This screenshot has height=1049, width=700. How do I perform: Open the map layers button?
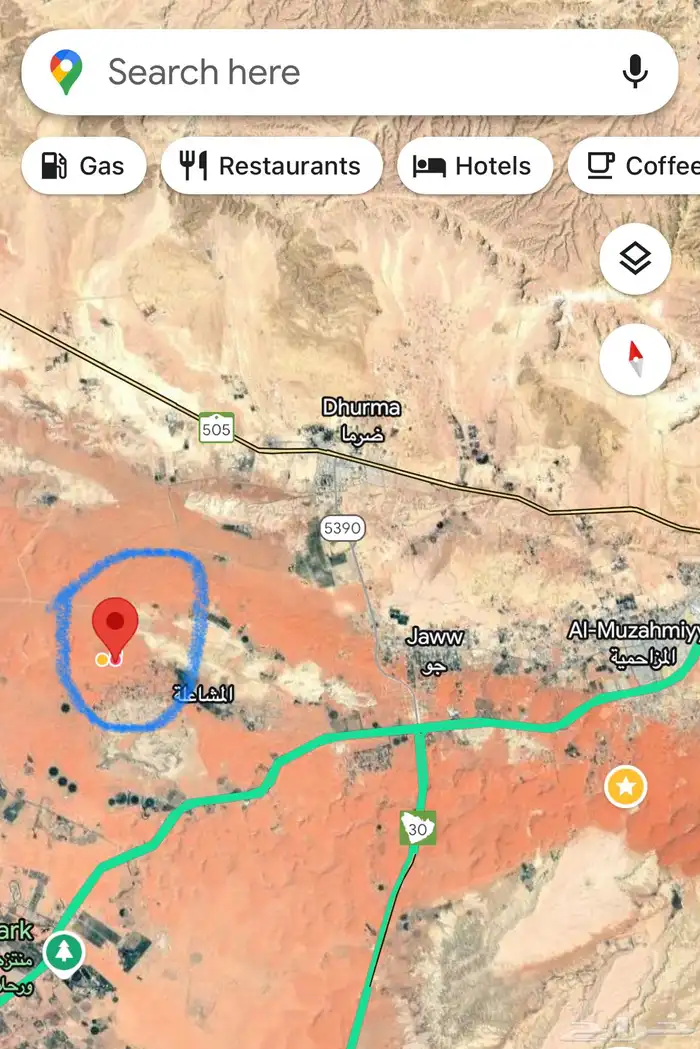[x=635, y=260]
